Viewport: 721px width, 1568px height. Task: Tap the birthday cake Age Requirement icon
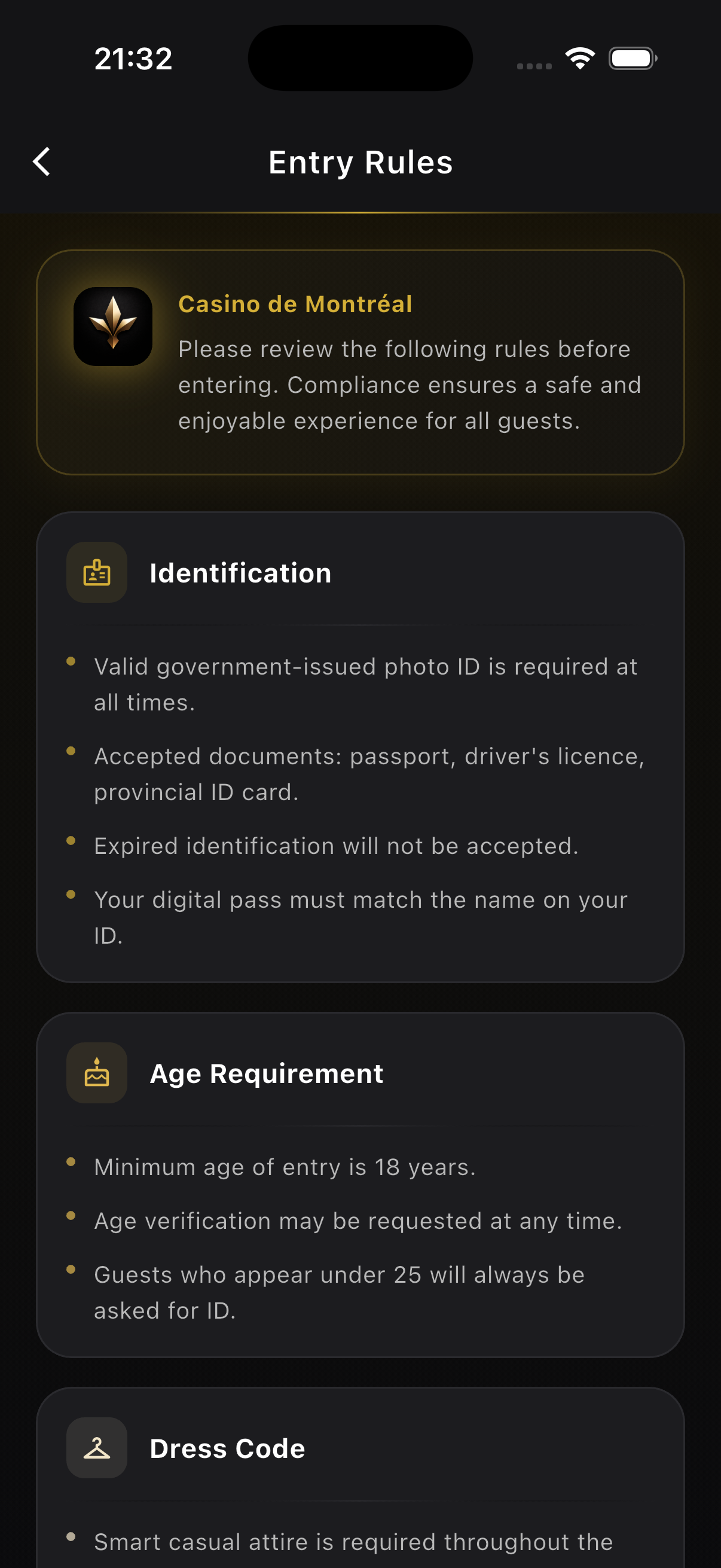click(x=96, y=1072)
